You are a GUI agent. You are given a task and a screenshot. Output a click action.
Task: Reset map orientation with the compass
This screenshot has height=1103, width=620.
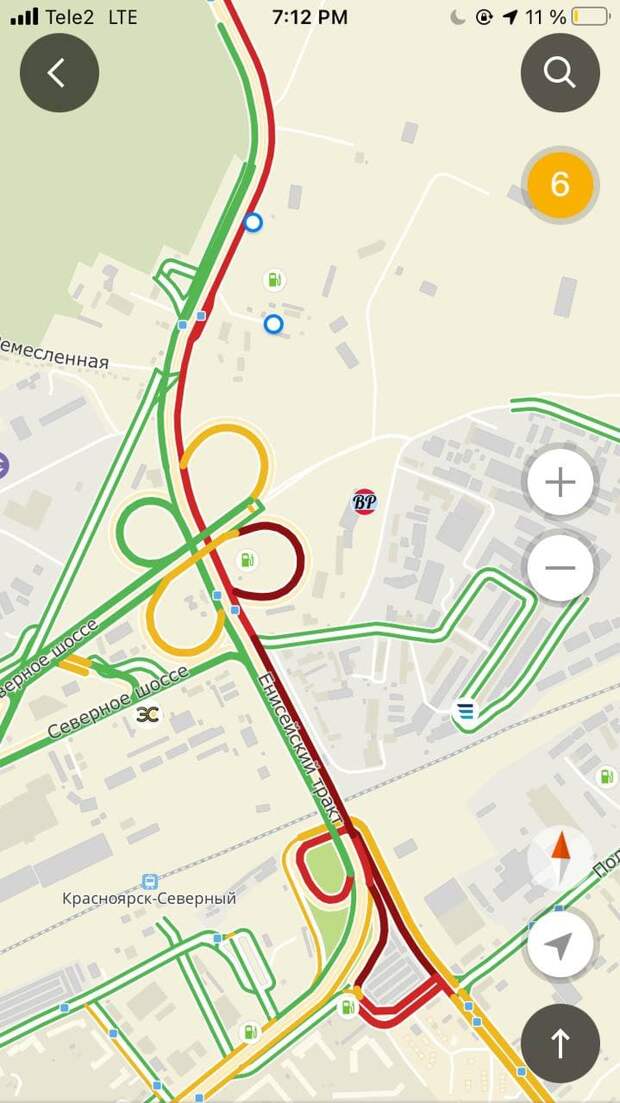[x=561, y=857]
